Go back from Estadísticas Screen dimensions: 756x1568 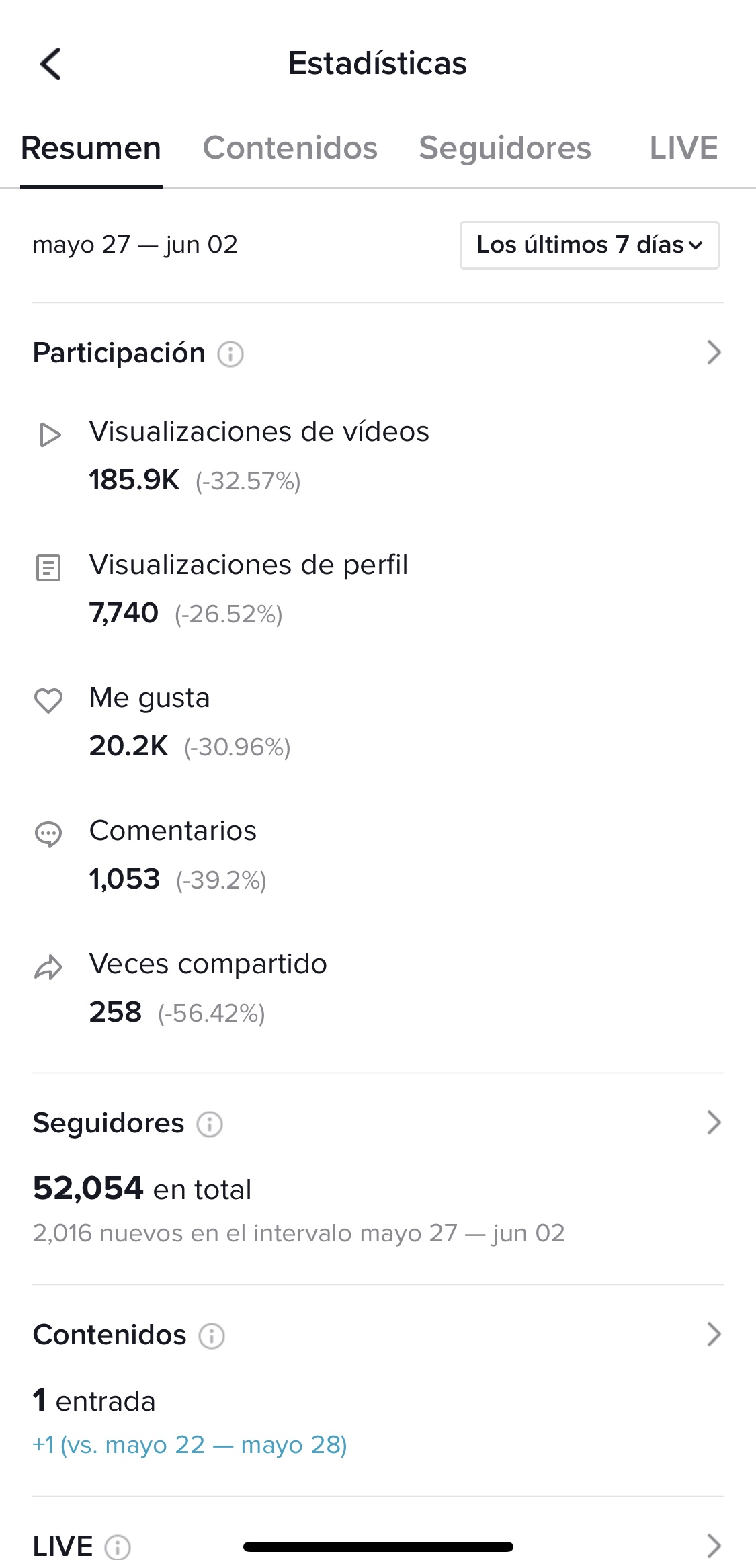point(51,64)
